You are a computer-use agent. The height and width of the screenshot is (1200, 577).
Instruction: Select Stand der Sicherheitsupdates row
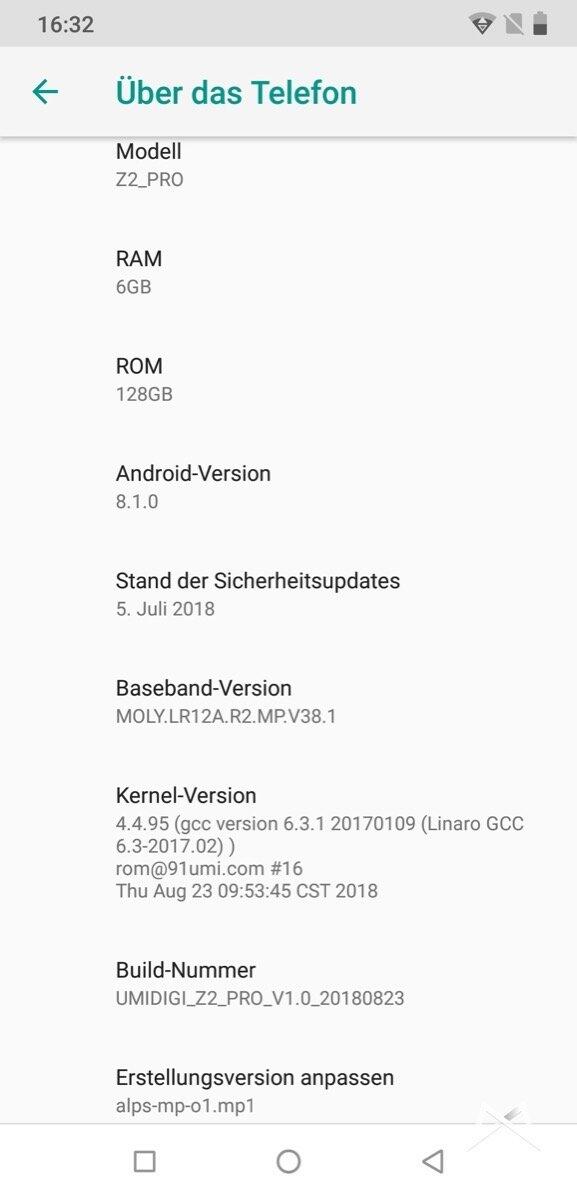click(288, 594)
